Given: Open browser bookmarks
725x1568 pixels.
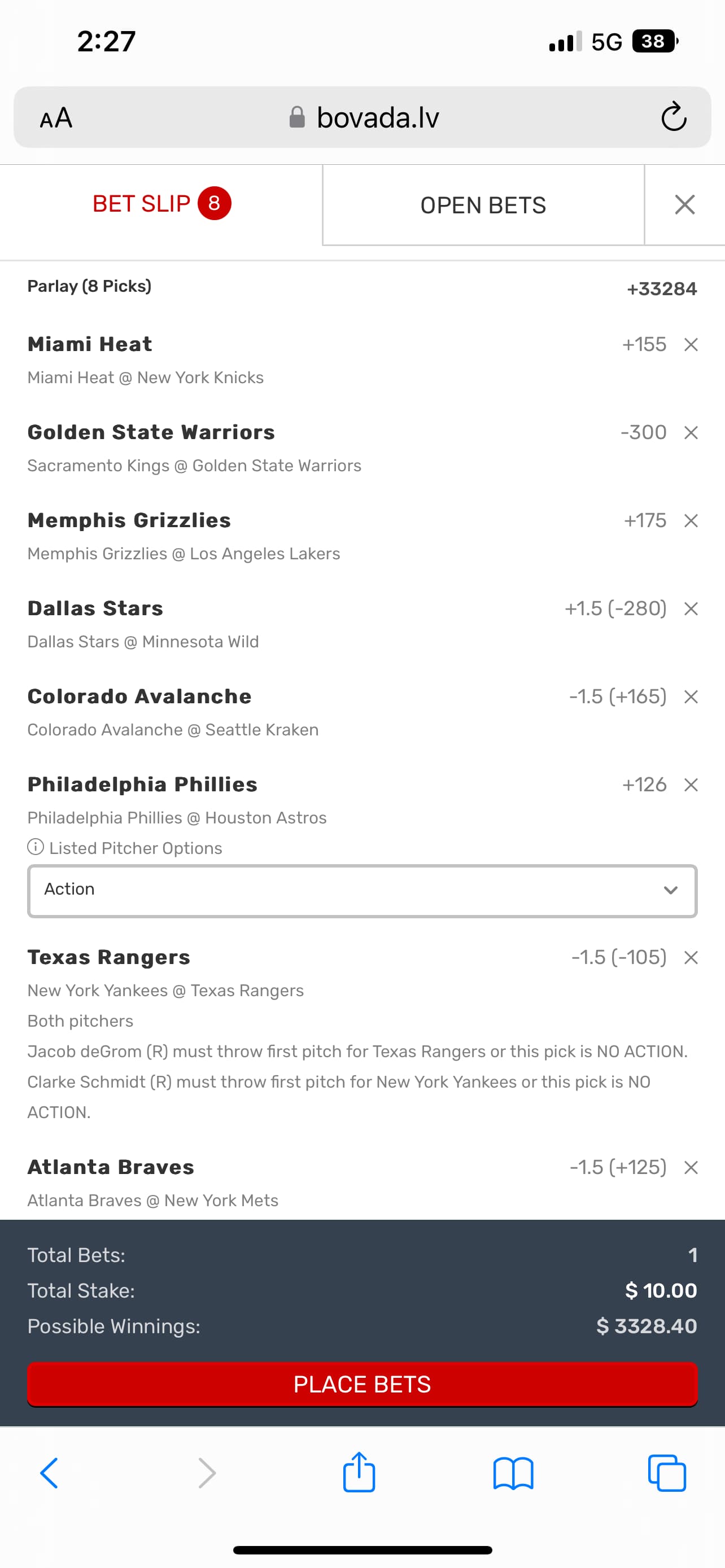Looking at the screenshot, I should tap(513, 1473).
